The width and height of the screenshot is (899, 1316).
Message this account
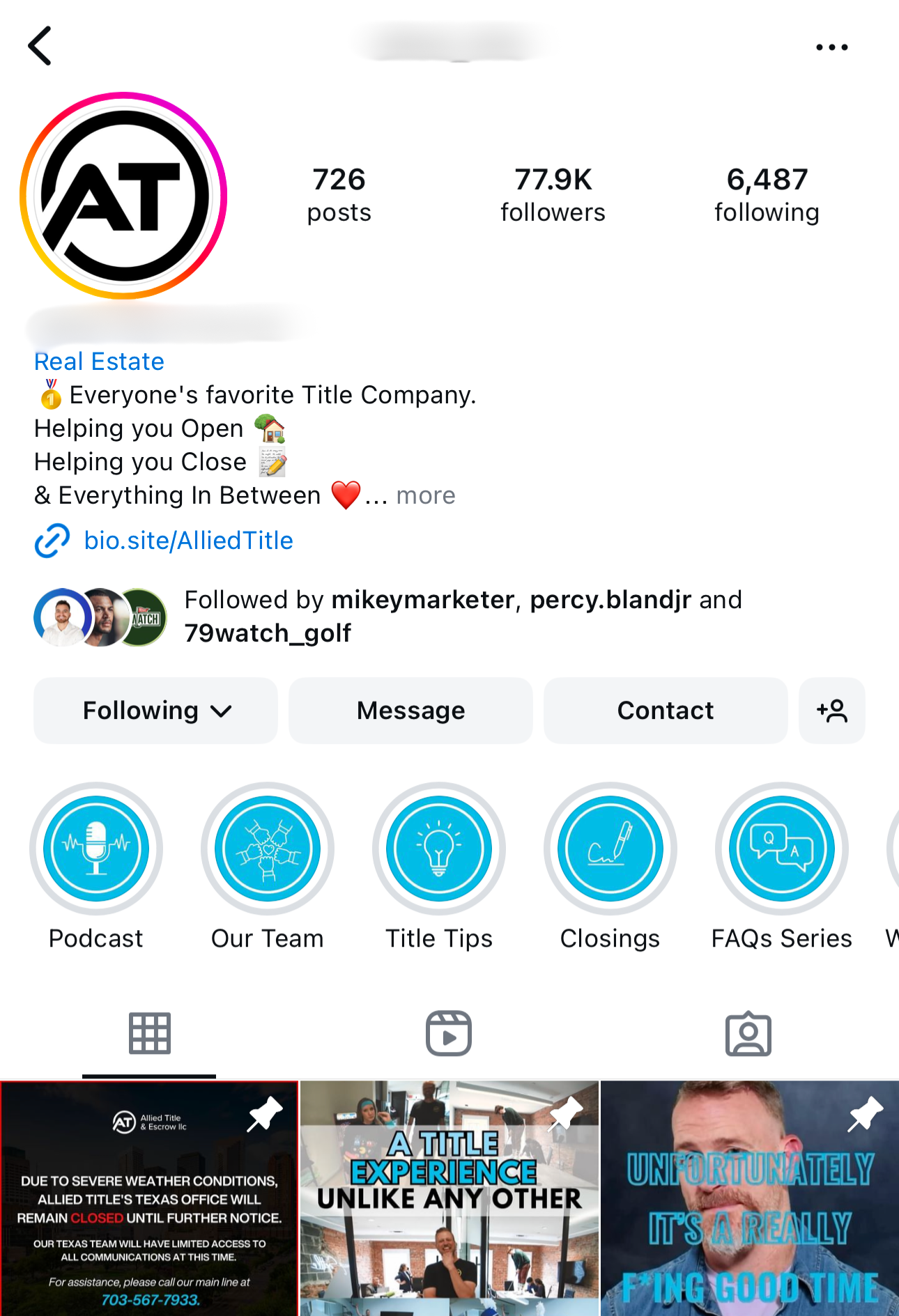click(410, 711)
